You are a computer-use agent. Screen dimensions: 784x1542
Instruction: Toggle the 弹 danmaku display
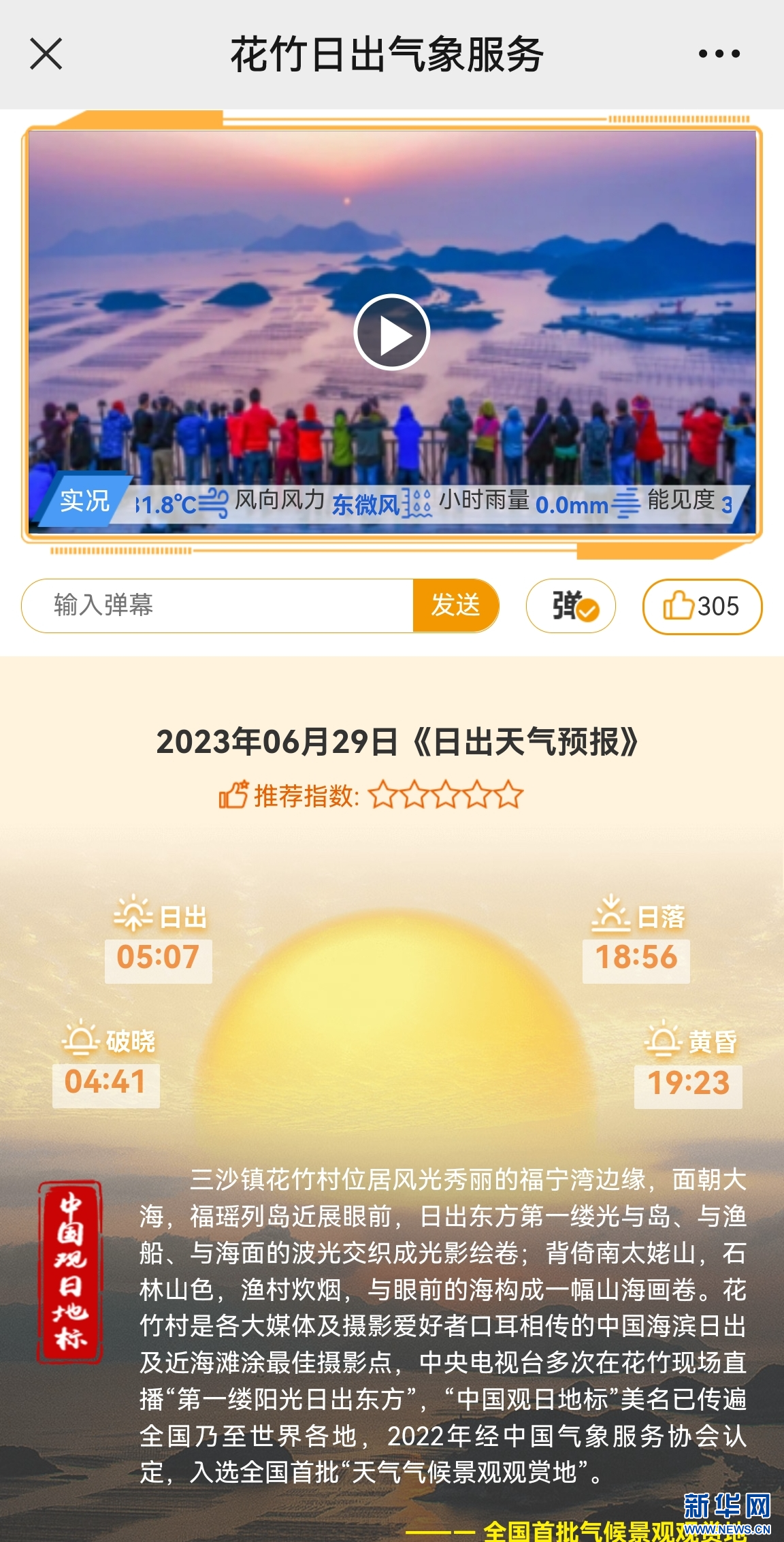click(x=570, y=605)
